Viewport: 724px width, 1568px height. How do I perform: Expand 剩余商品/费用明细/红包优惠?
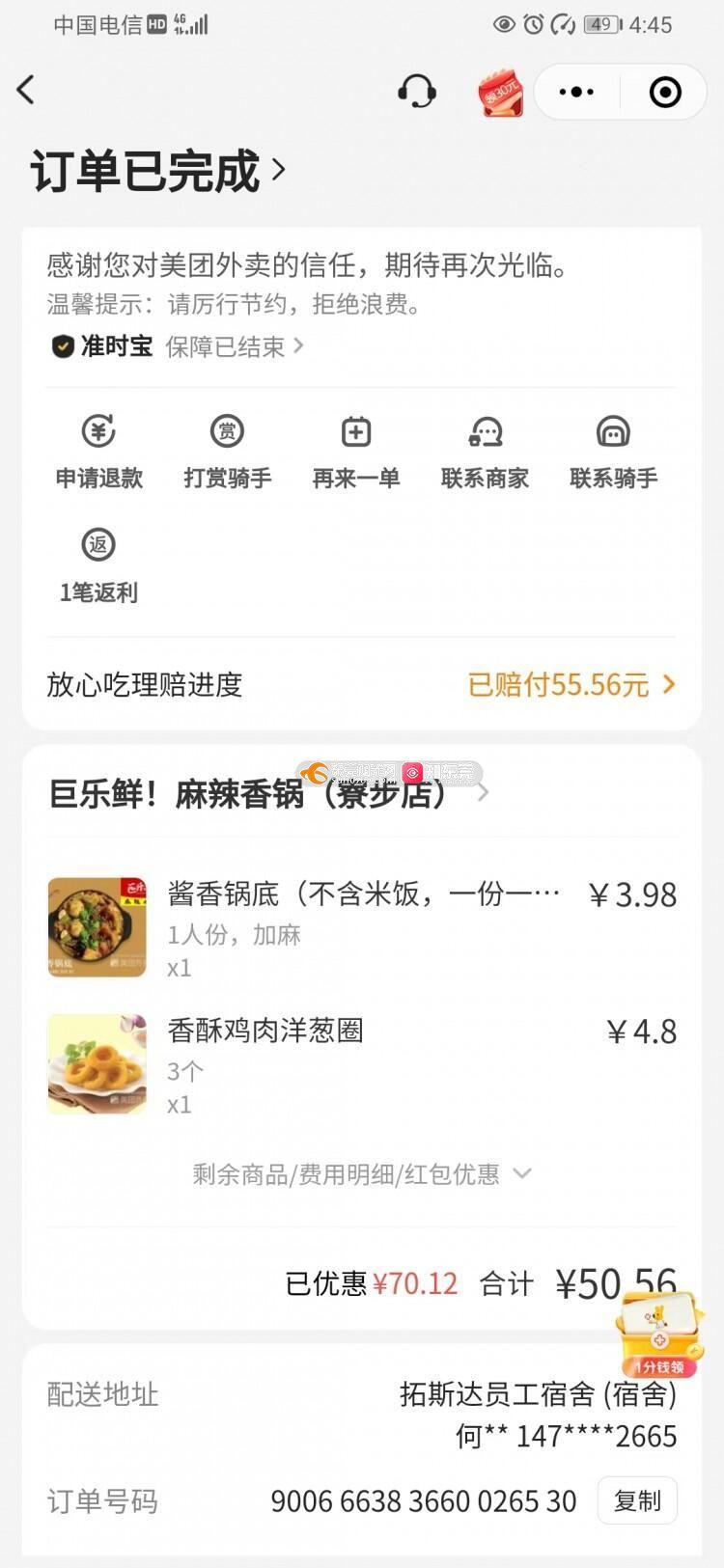(362, 1174)
